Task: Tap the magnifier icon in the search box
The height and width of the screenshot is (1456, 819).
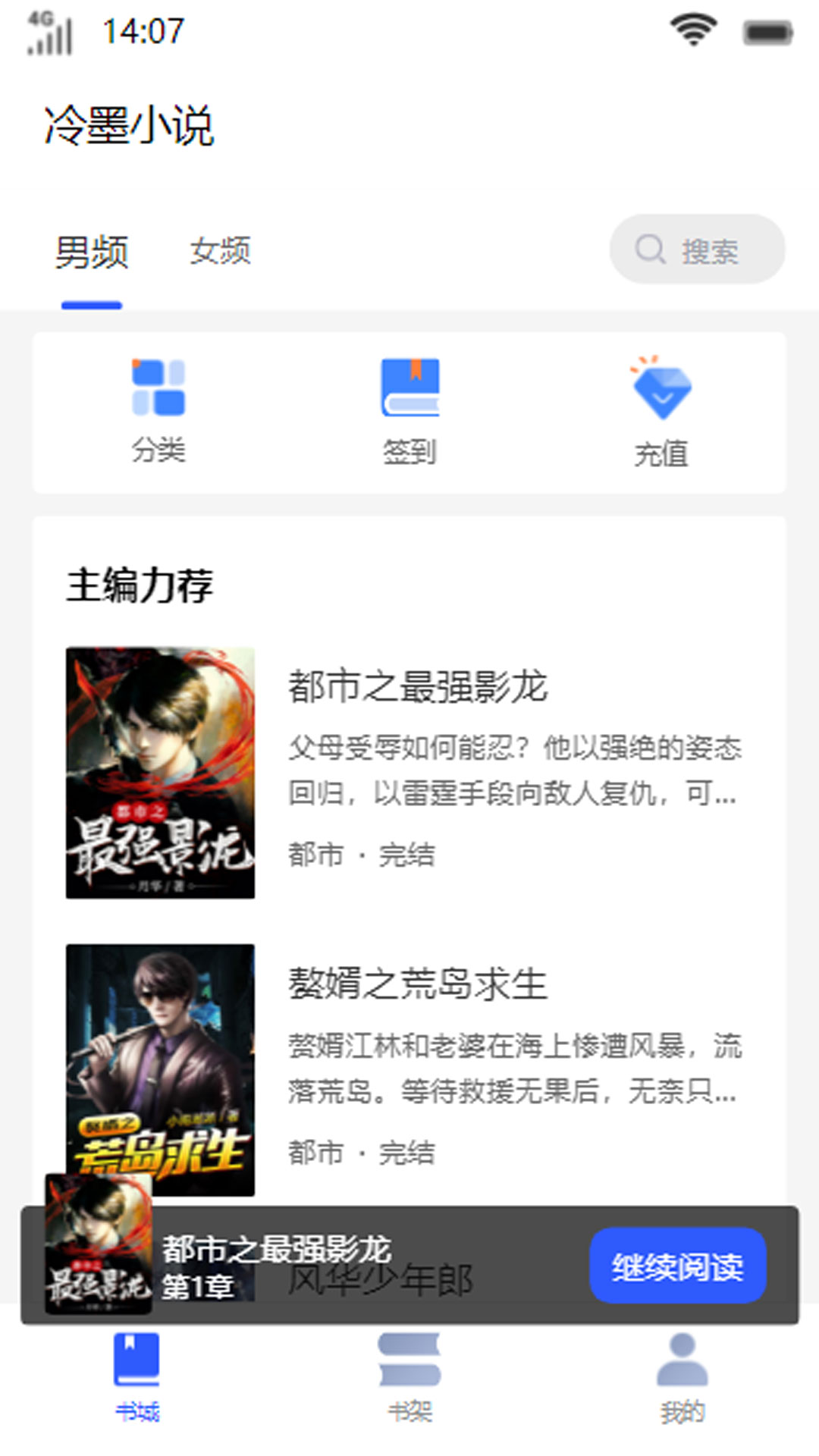Action: 648,248
